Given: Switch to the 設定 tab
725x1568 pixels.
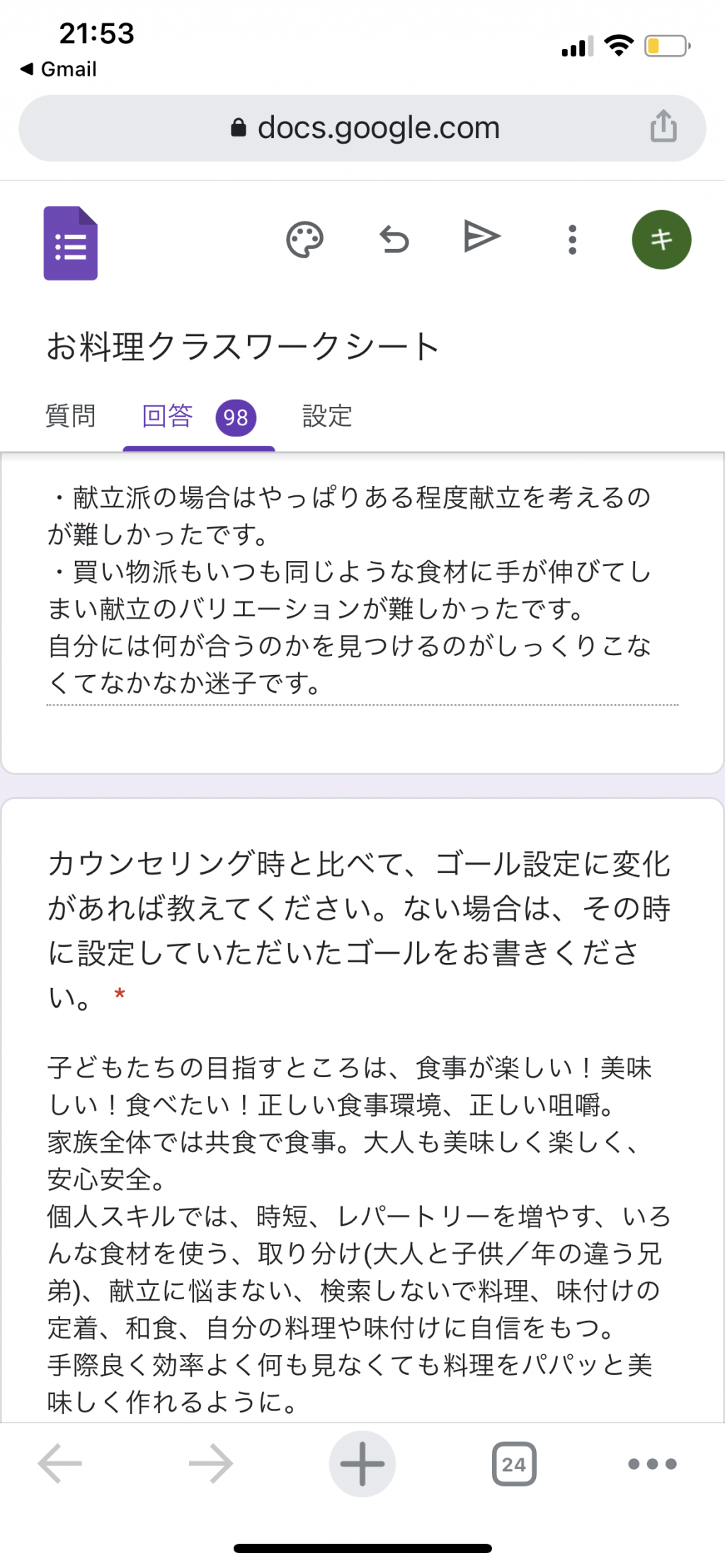Looking at the screenshot, I should pos(327,416).
